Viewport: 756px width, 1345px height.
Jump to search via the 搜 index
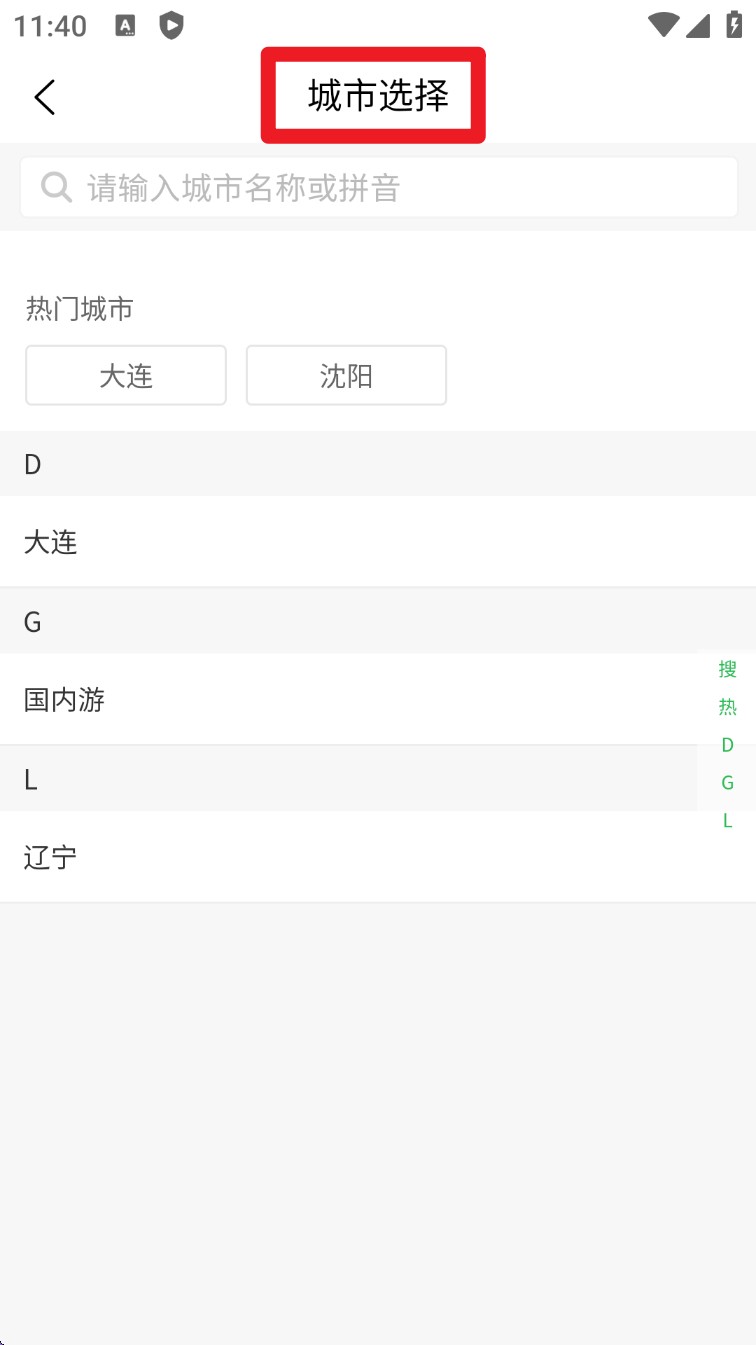click(727, 669)
